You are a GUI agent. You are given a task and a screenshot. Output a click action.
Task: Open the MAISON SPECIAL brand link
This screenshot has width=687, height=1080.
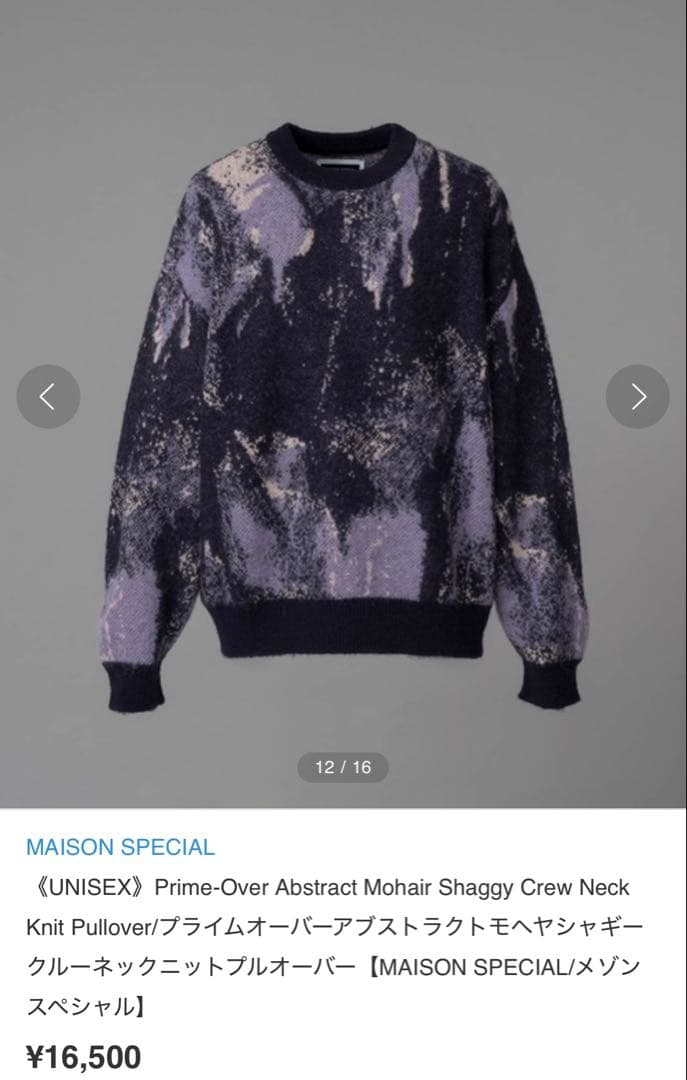click(120, 847)
